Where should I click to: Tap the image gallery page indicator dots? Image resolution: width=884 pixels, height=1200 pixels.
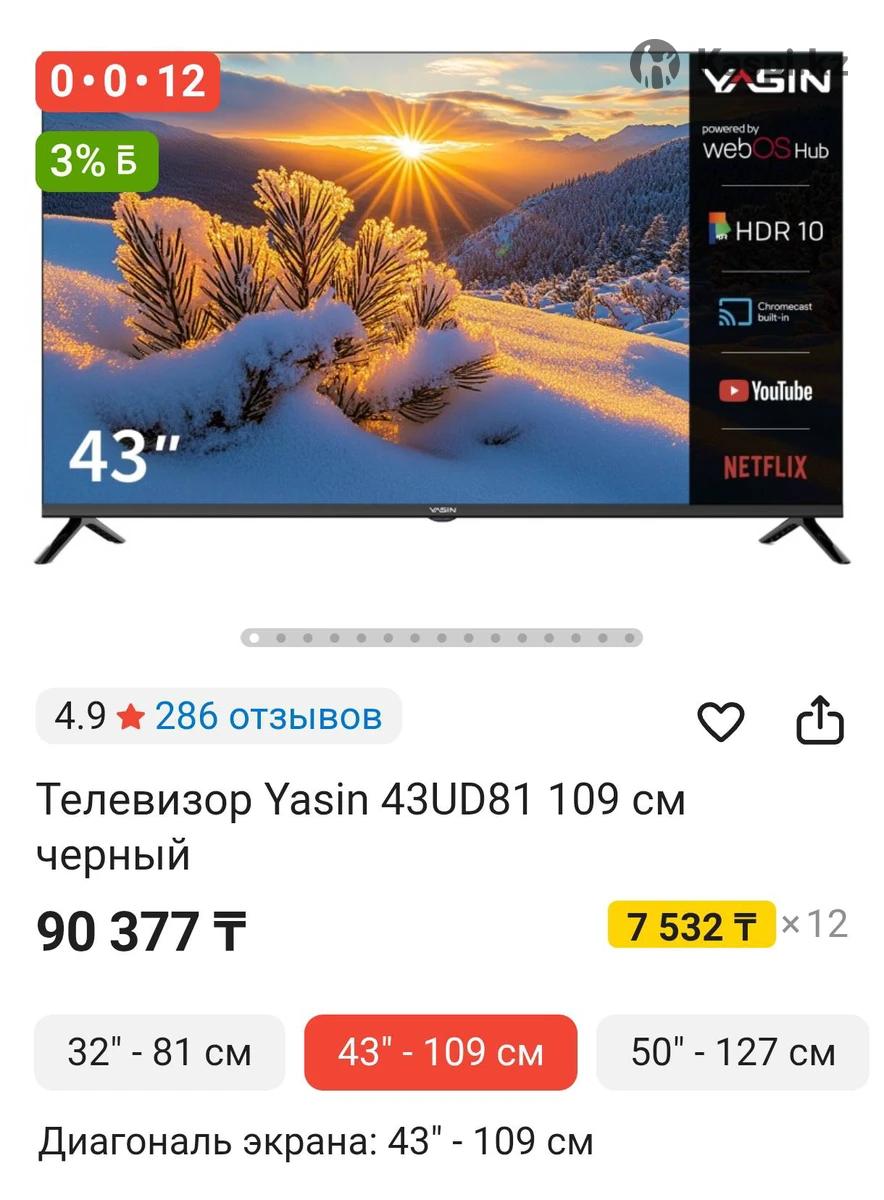[441, 637]
